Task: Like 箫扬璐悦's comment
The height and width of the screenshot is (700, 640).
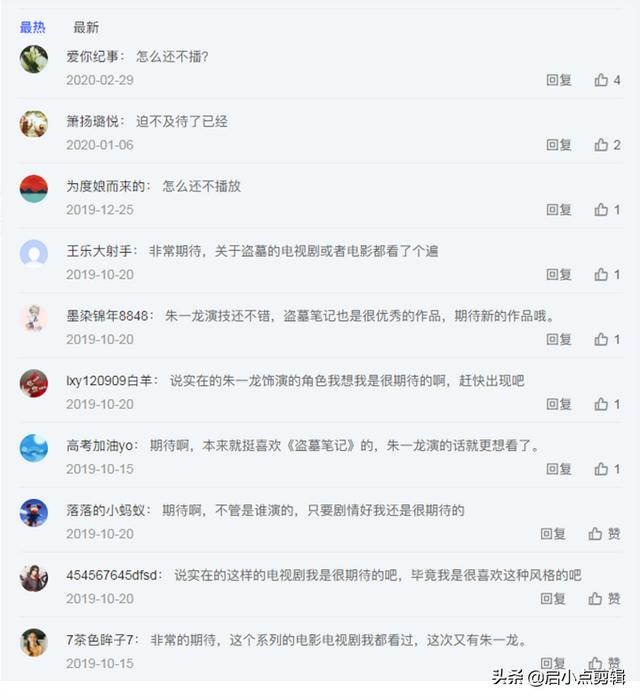Action: [607, 145]
